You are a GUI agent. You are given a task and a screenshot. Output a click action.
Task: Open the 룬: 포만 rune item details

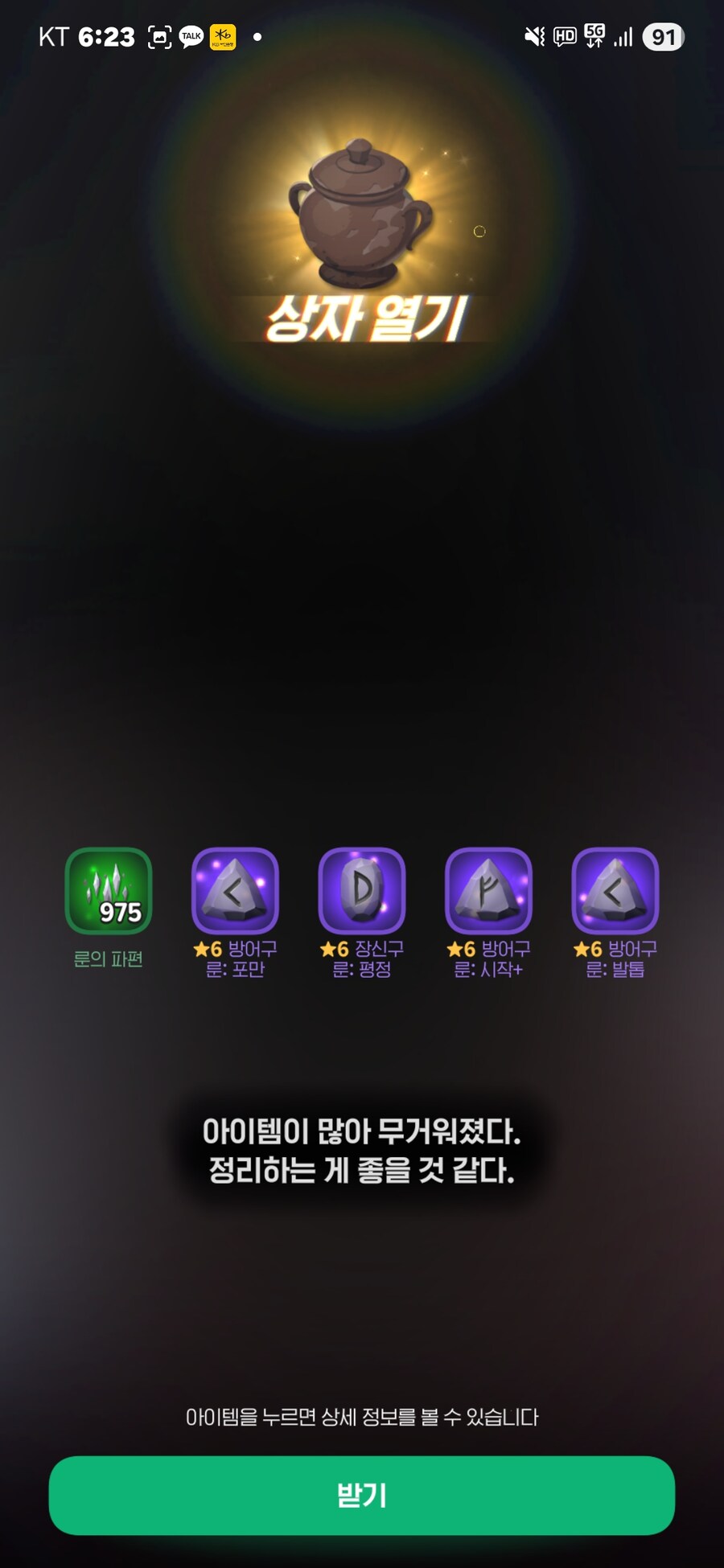point(235,891)
